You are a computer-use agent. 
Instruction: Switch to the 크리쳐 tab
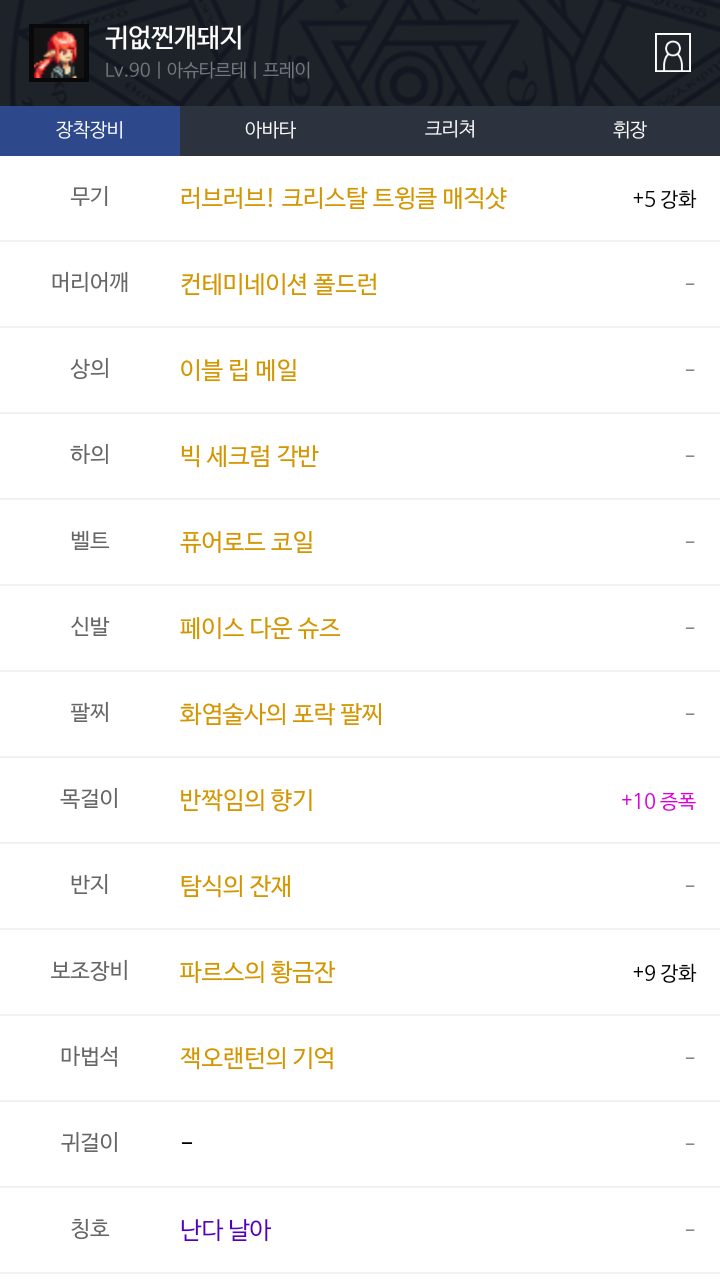click(450, 130)
